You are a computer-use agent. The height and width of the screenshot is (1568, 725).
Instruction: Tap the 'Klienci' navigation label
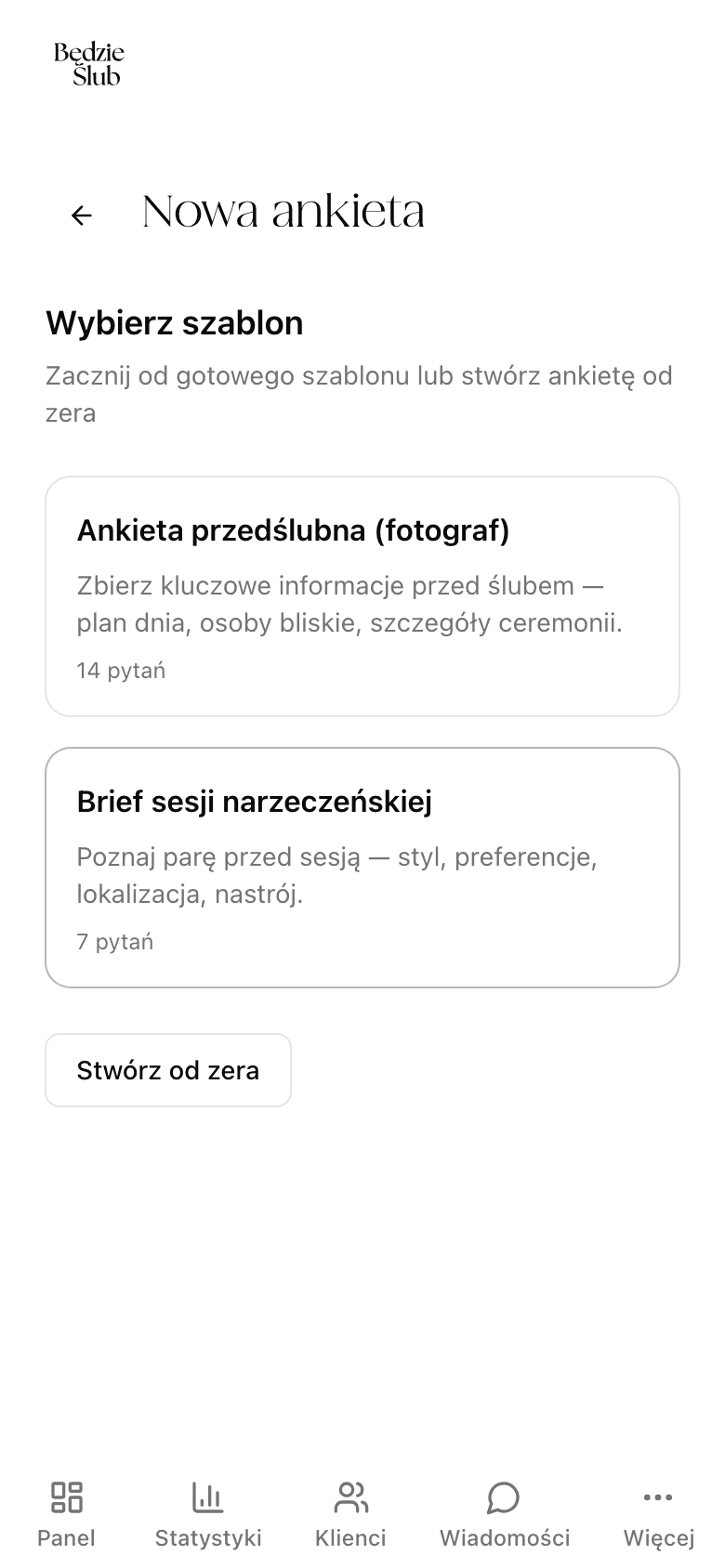(x=351, y=1537)
